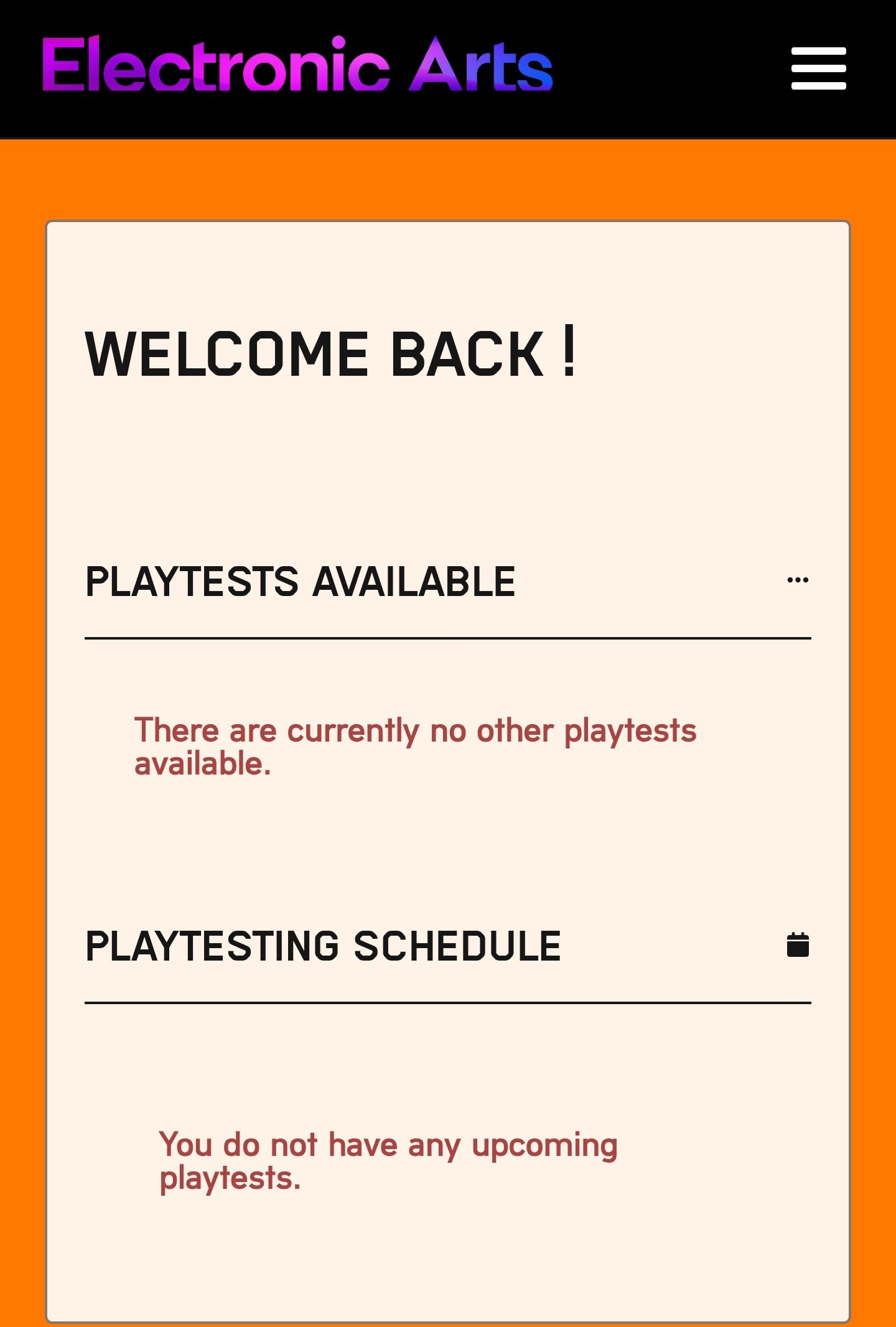896x1327 pixels.
Task: Open the Playtests Available three-dot options
Action: point(798,580)
